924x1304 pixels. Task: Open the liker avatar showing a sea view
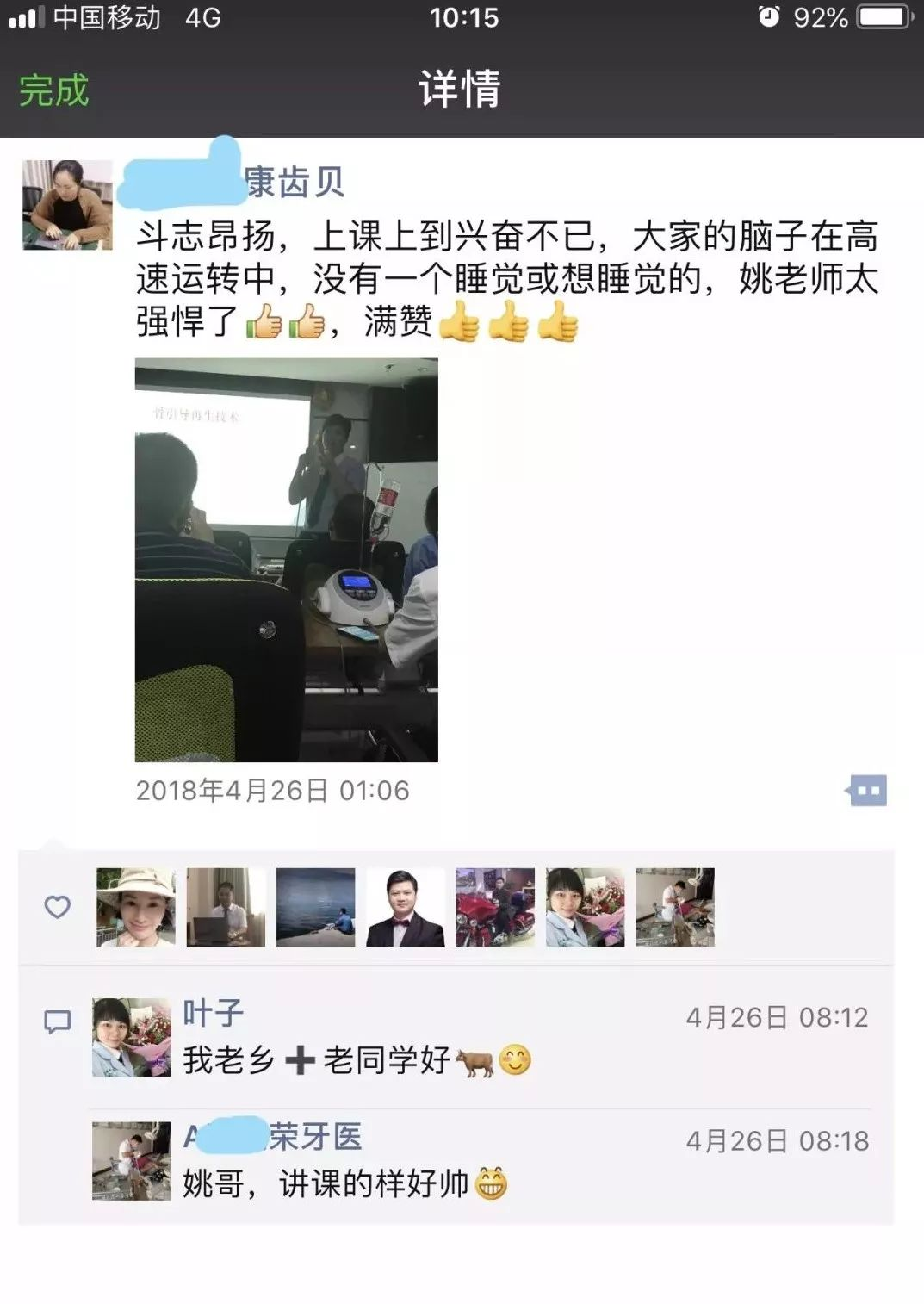pos(315,907)
